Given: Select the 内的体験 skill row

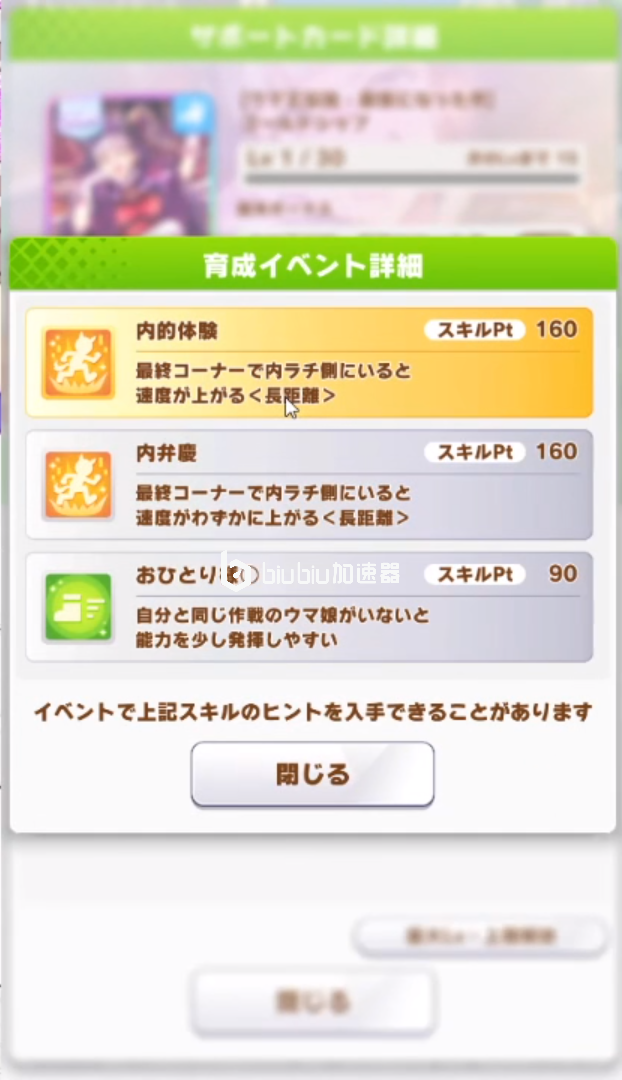Looking at the screenshot, I should pyautogui.click(x=309, y=362).
